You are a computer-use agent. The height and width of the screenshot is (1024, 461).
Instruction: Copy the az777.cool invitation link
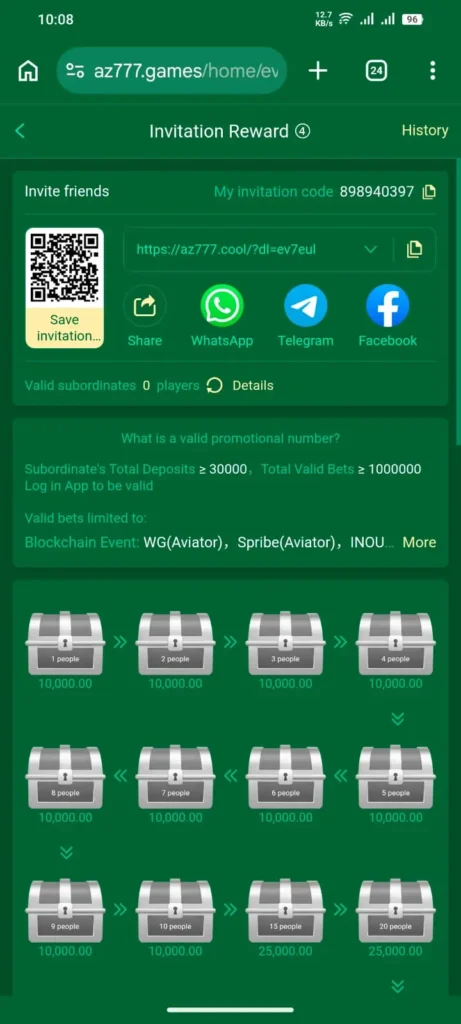coord(414,249)
